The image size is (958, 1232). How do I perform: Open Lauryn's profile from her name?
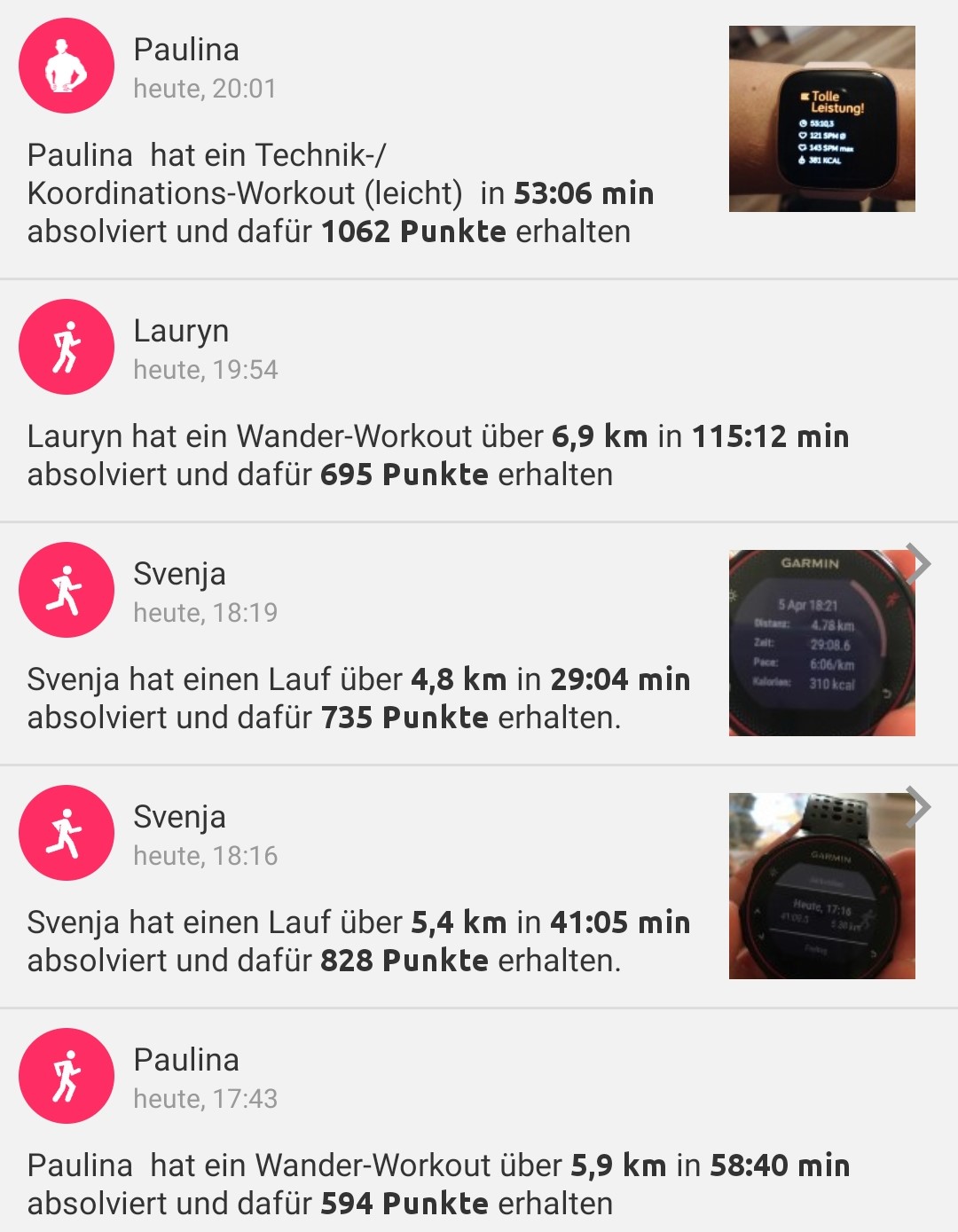[182, 331]
